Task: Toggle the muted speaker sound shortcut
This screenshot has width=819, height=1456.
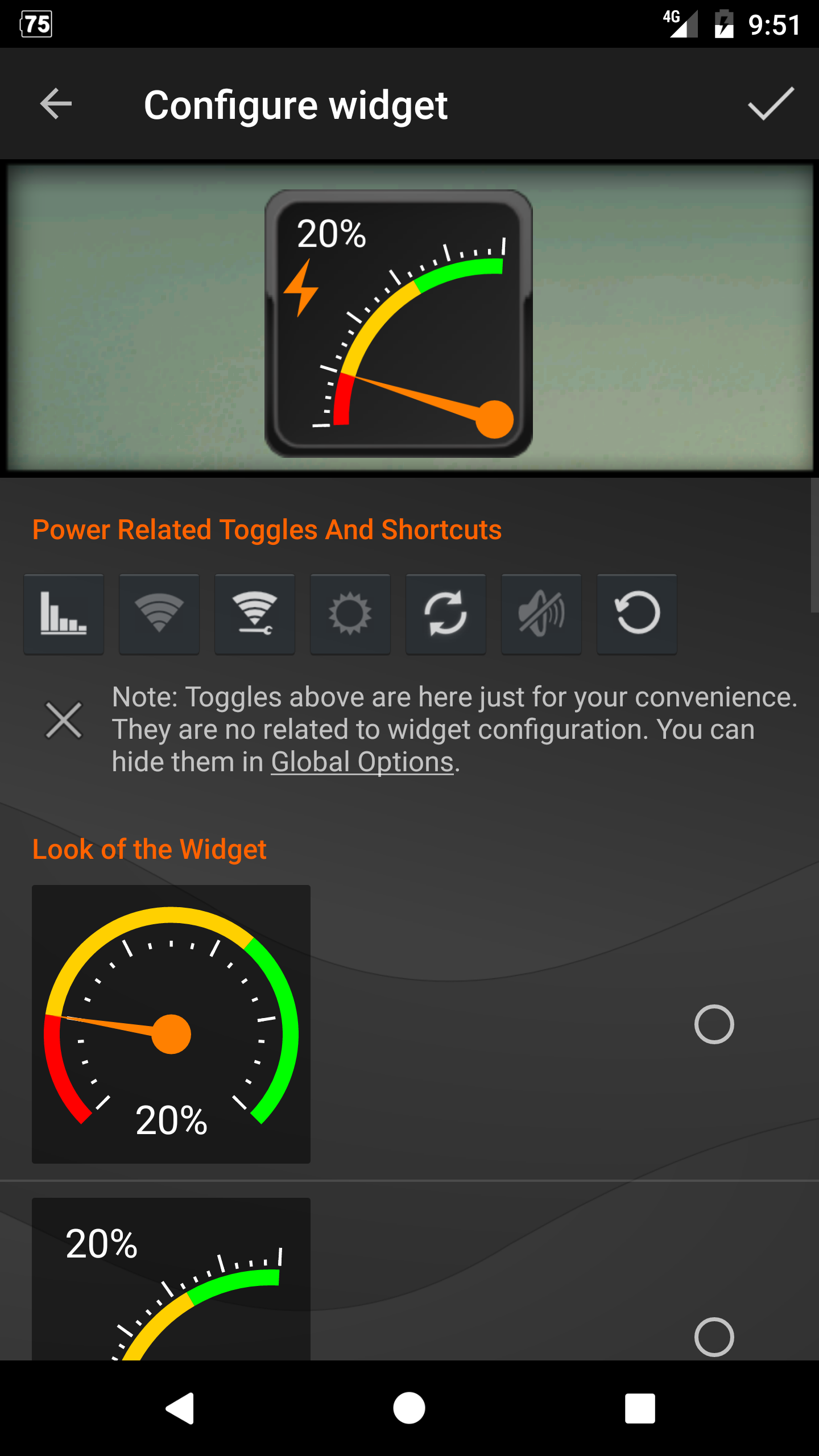Action: point(541,614)
